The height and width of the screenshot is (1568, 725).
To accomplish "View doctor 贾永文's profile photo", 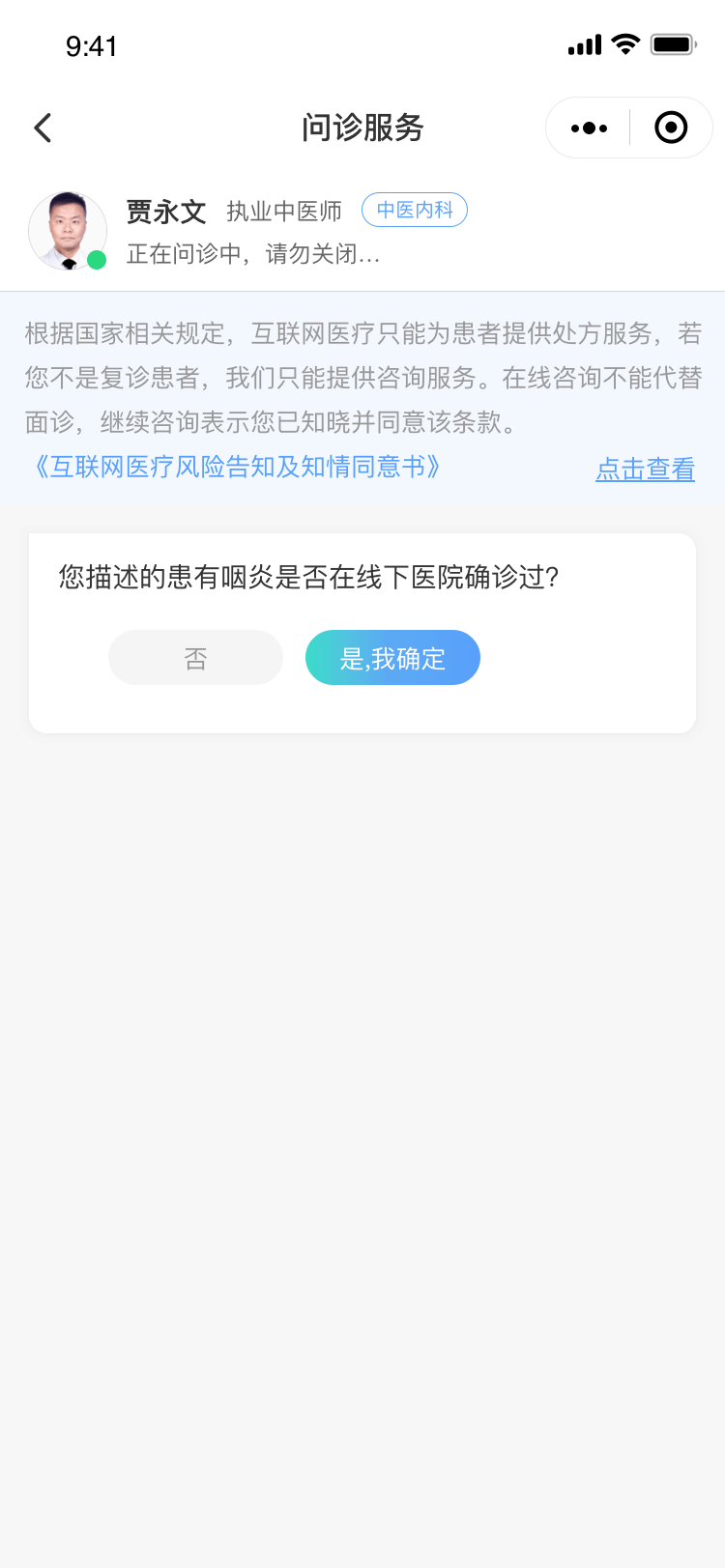I will [x=67, y=231].
